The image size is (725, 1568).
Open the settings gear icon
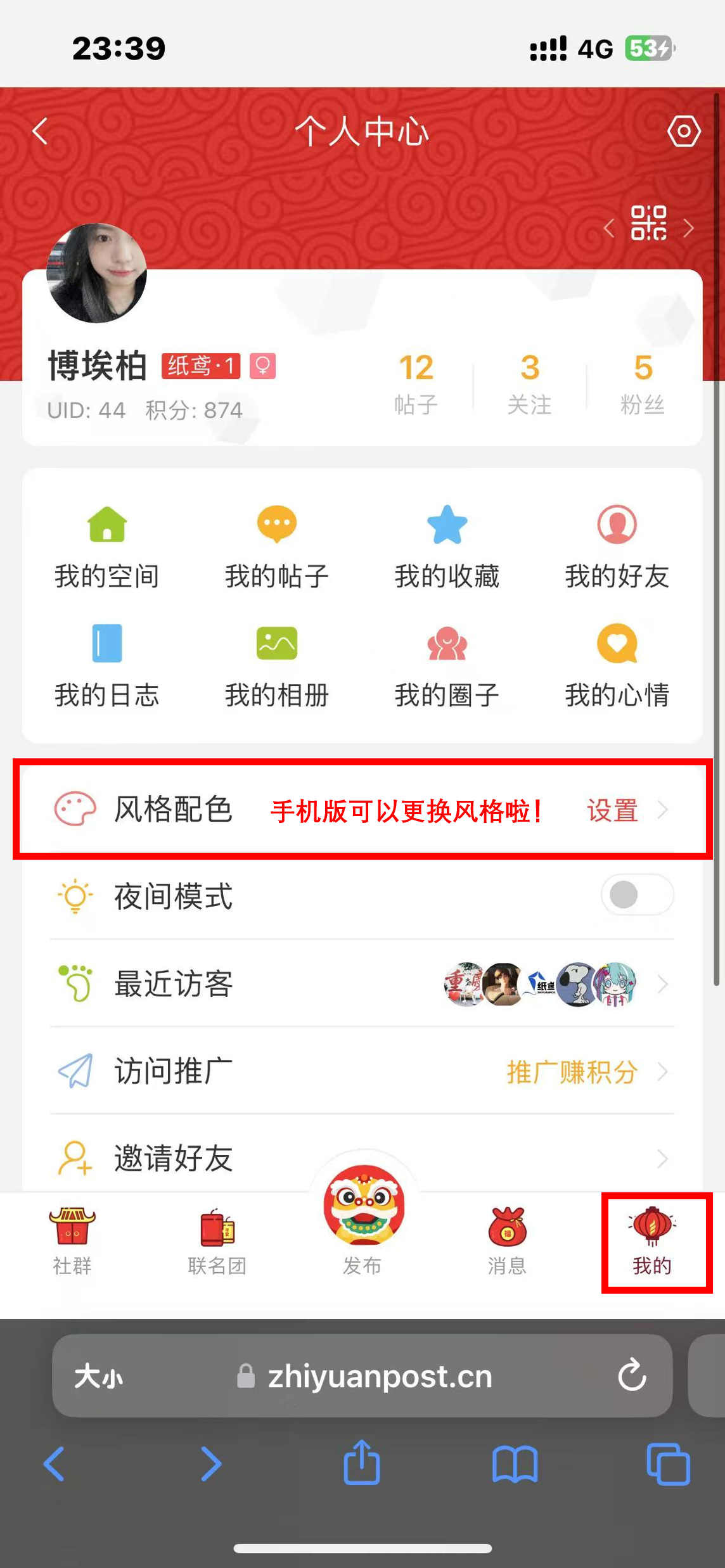[x=683, y=132]
